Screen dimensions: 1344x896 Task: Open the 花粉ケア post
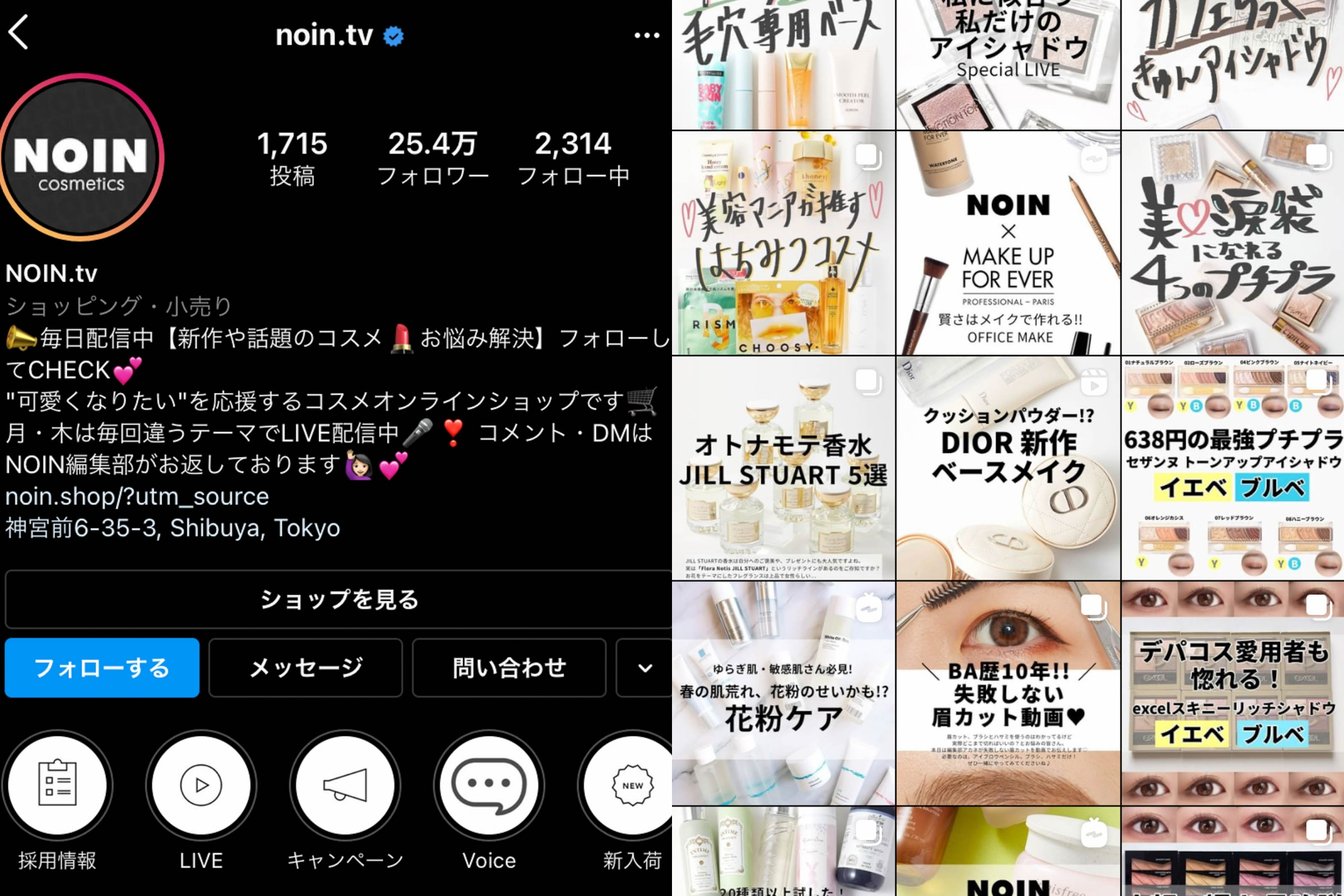[783, 693]
